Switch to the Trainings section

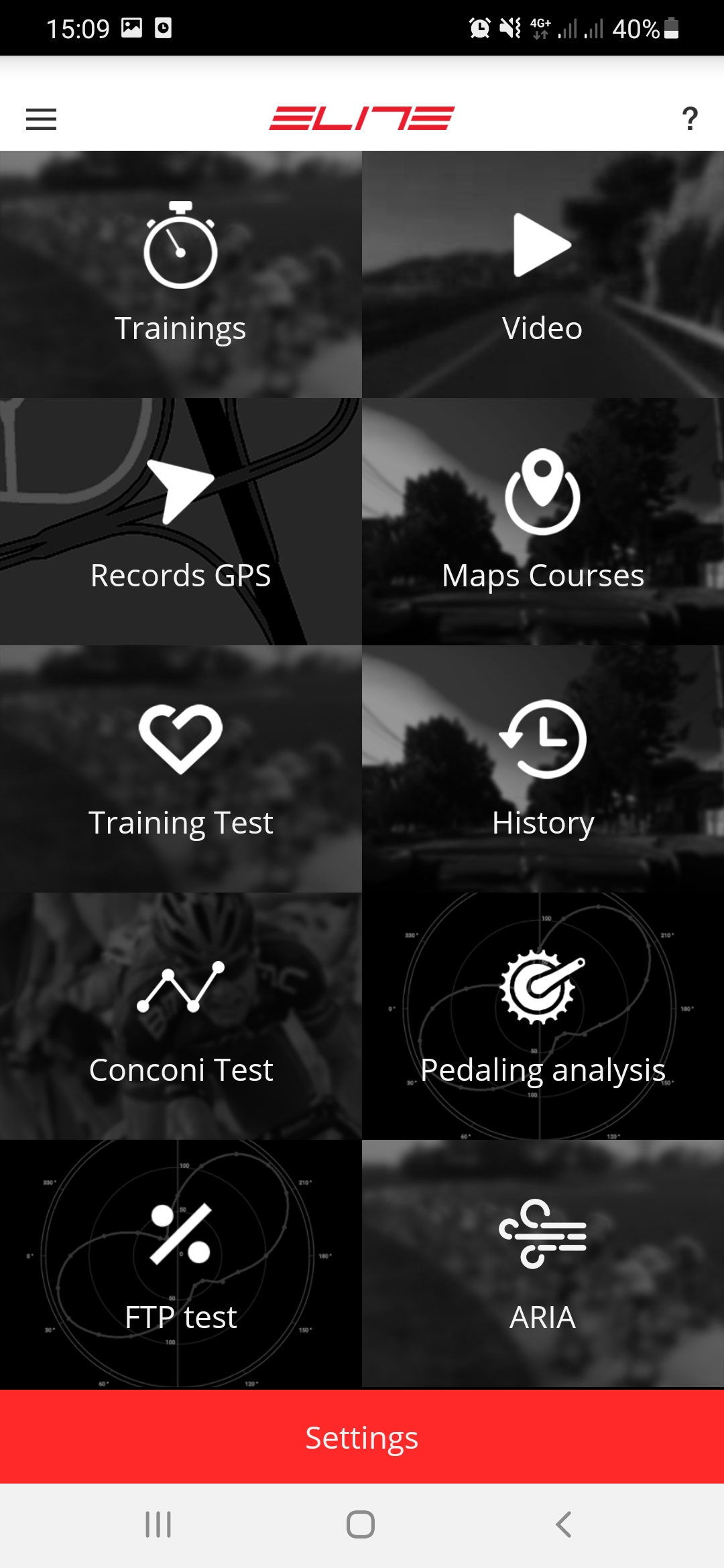[x=181, y=328]
